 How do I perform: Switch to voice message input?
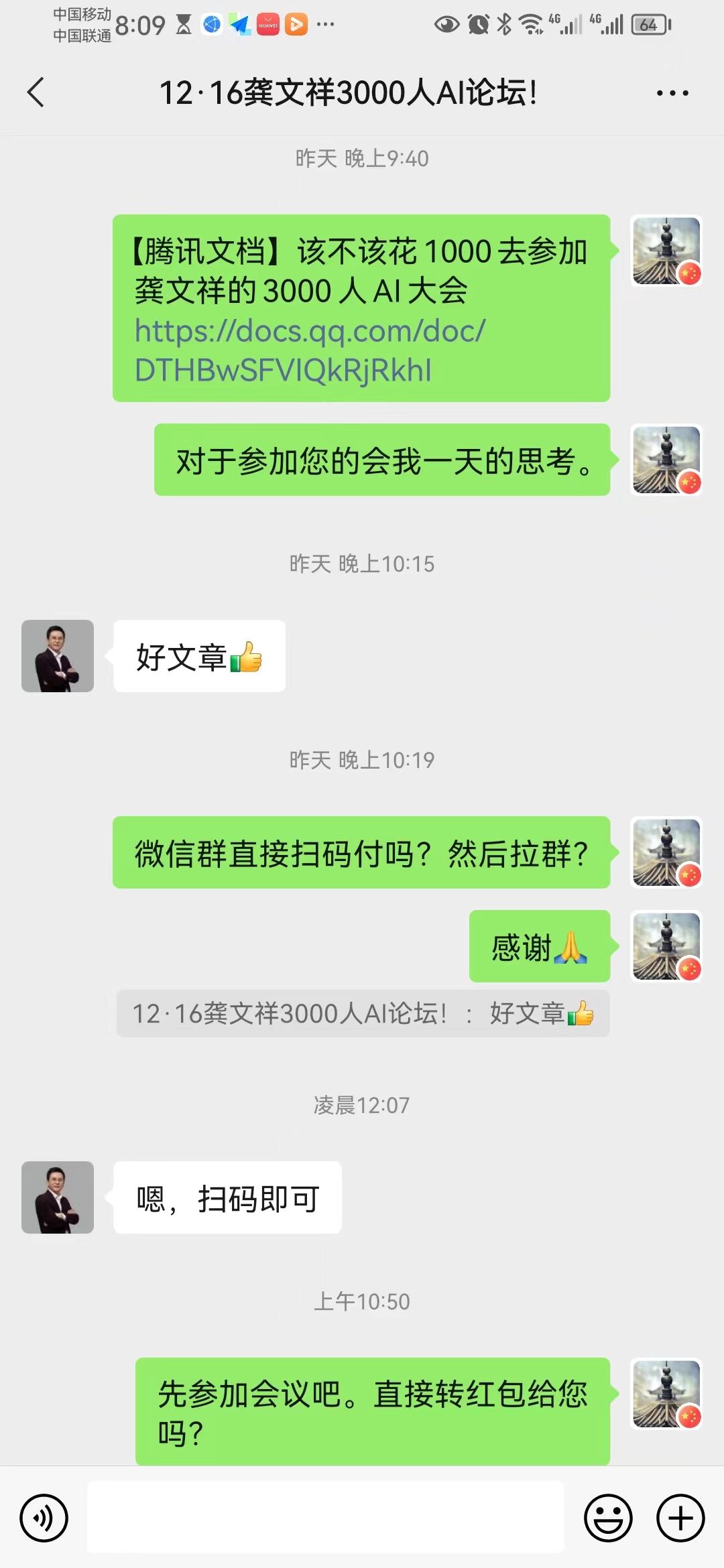pyautogui.click(x=44, y=1518)
